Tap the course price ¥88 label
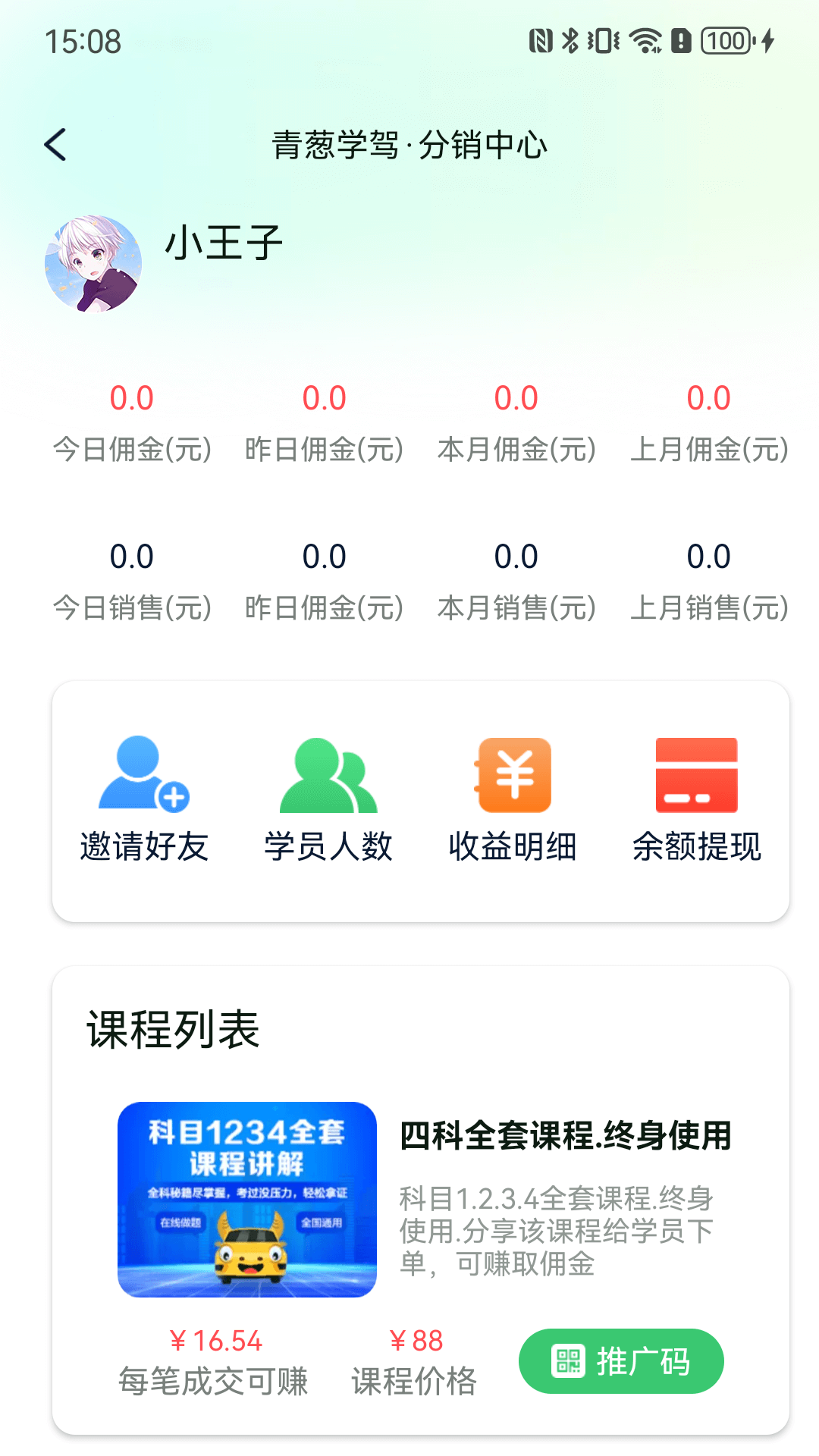 click(x=416, y=1341)
